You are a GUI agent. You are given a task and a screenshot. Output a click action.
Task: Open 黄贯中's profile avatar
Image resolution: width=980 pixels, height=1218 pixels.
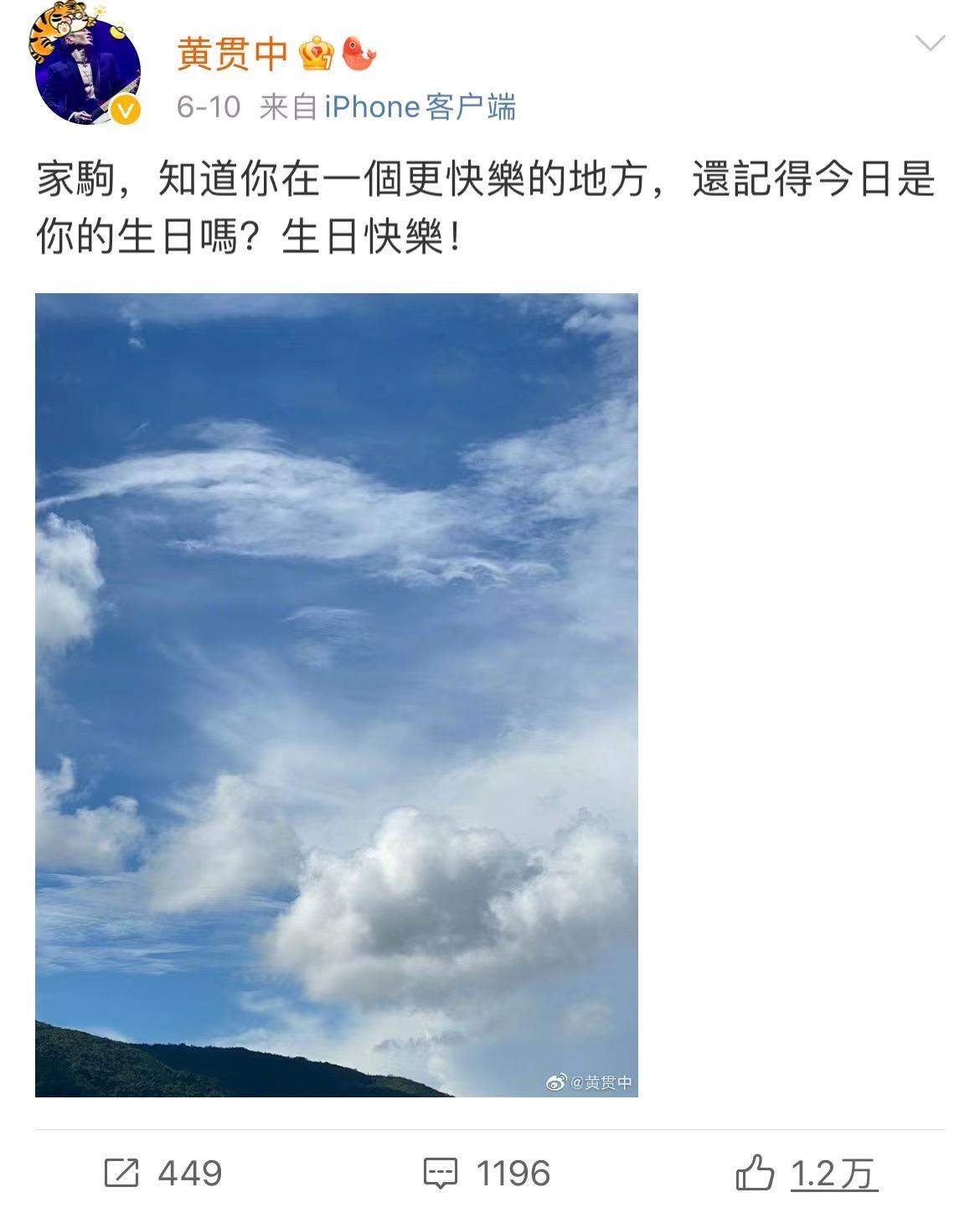(x=85, y=73)
